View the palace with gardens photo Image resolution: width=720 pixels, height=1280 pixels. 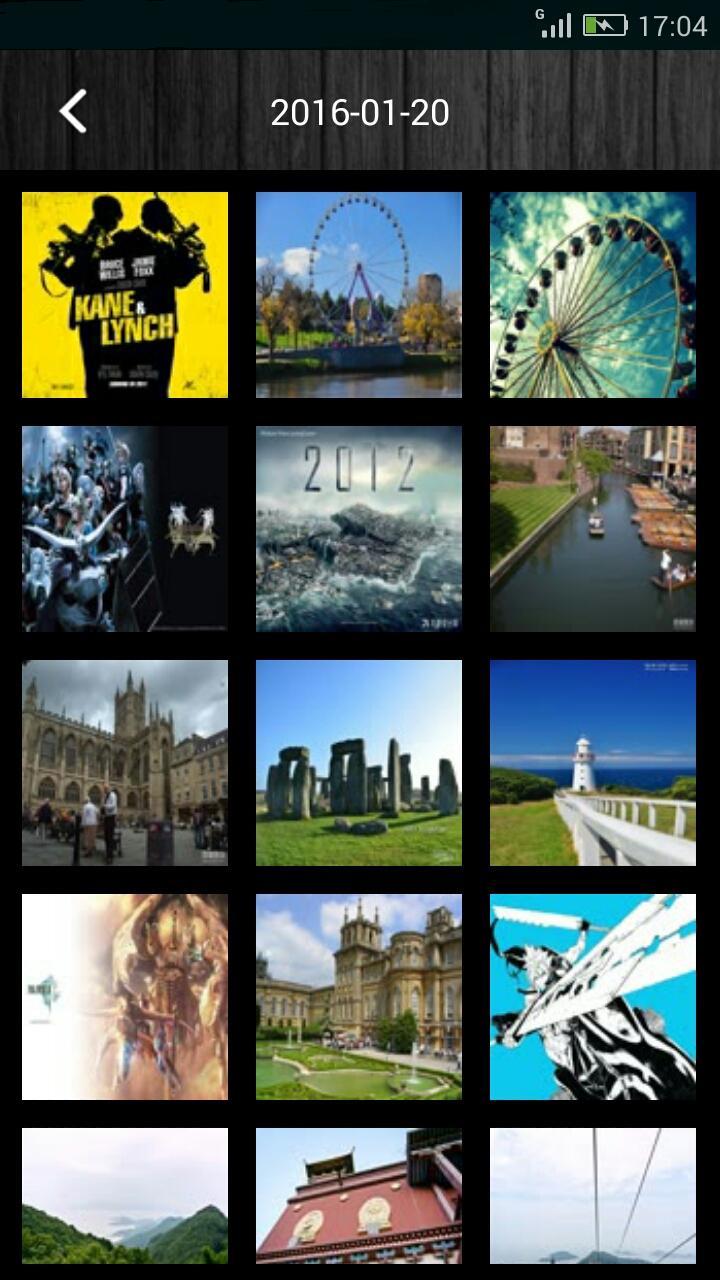pos(359,997)
